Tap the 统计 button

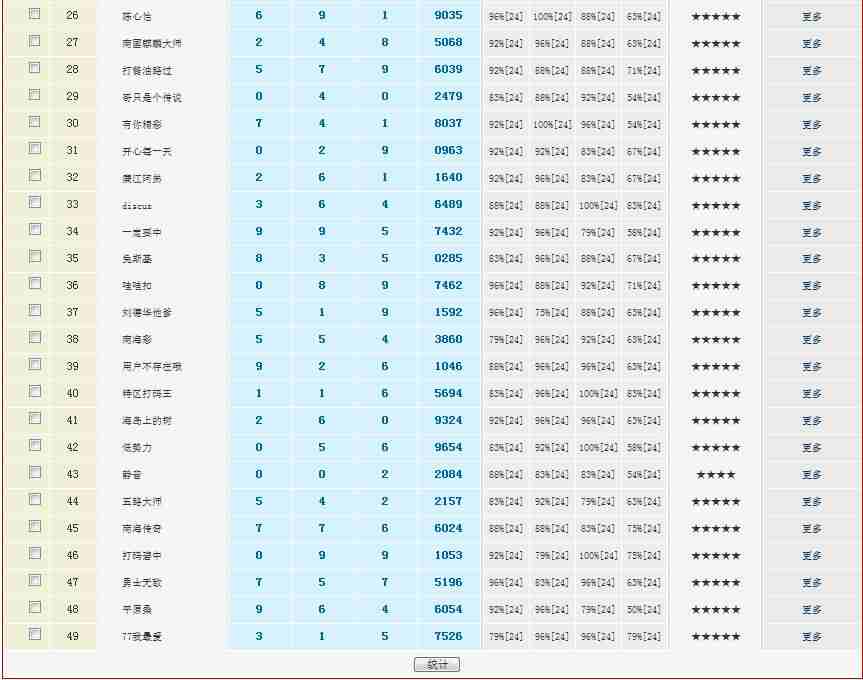(437, 665)
